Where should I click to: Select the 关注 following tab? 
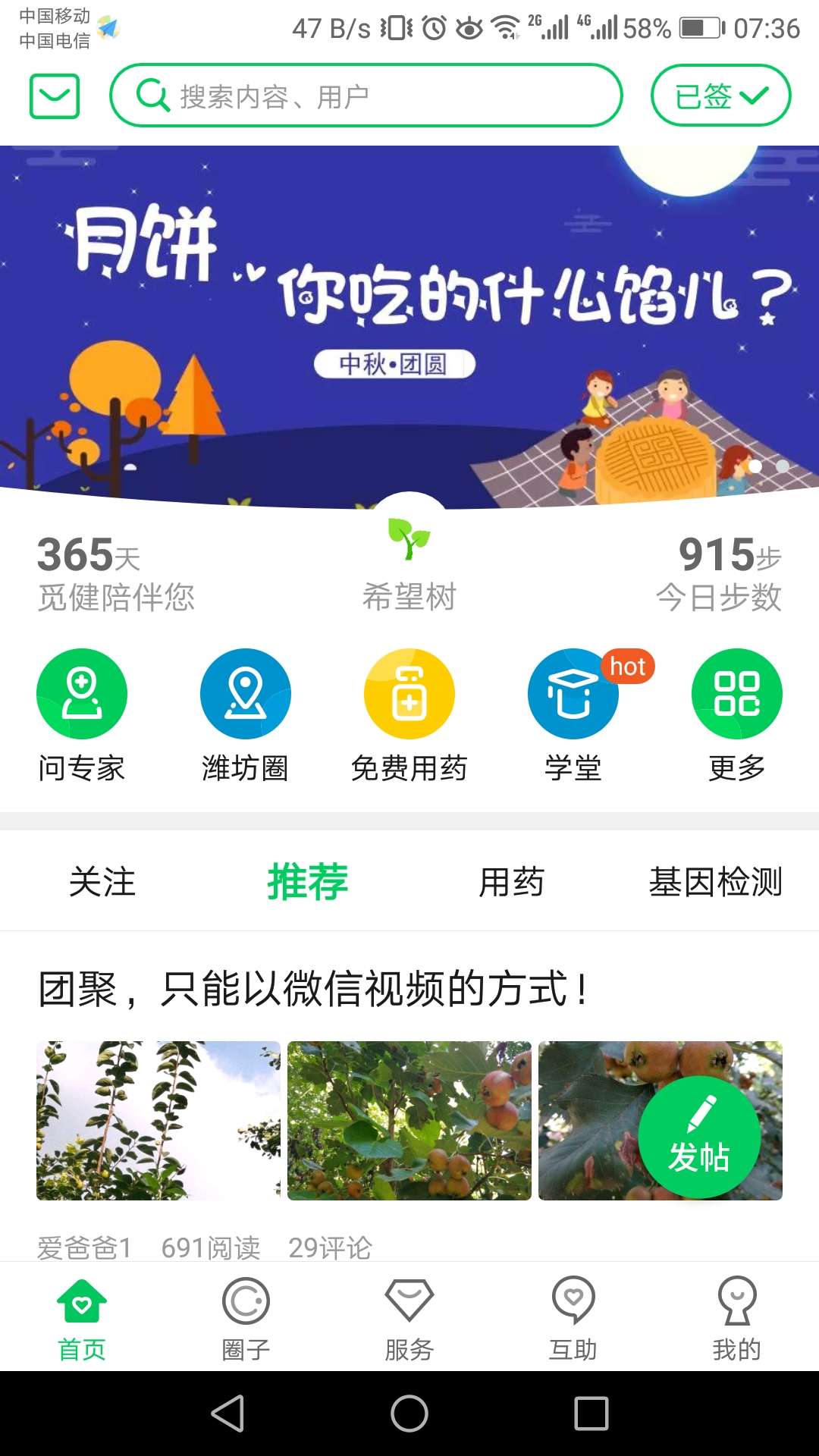[101, 880]
